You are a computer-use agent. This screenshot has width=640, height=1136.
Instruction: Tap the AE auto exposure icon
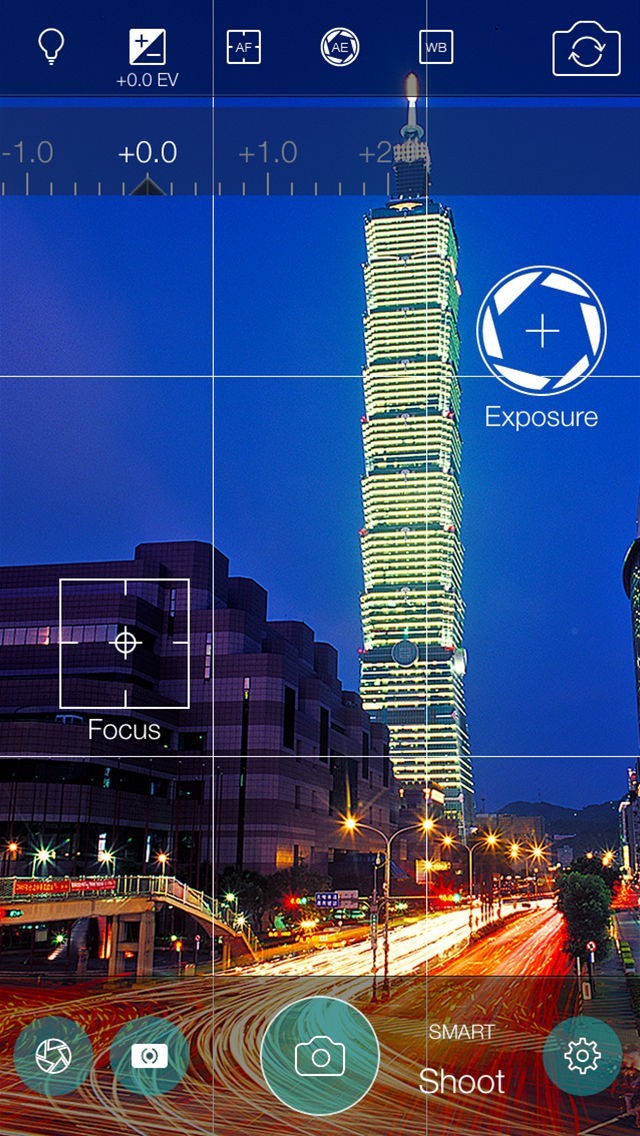click(x=340, y=47)
